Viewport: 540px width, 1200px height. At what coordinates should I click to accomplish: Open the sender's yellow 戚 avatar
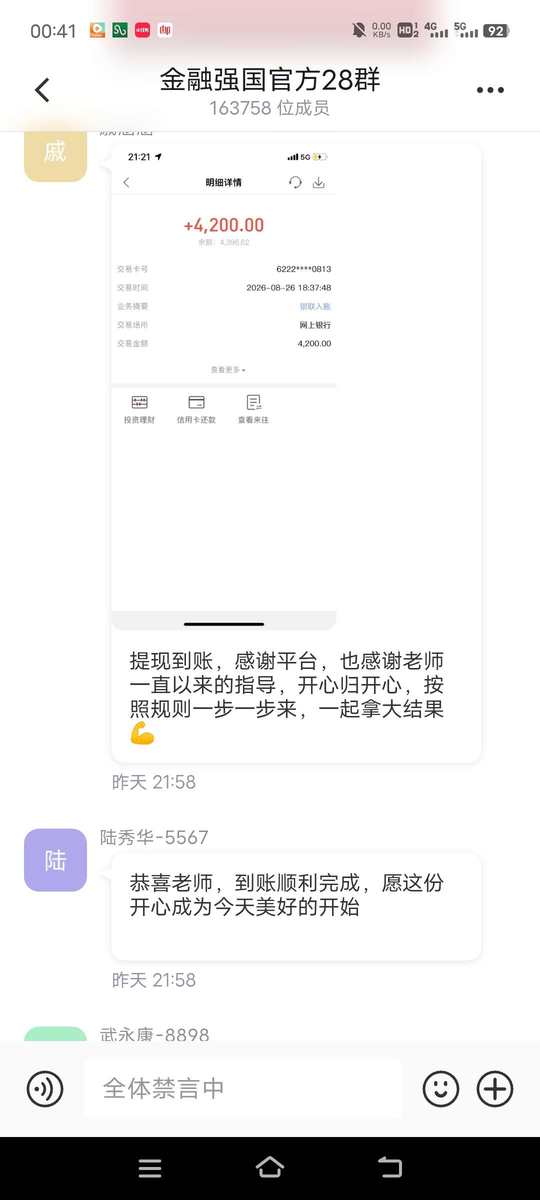pos(55,152)
